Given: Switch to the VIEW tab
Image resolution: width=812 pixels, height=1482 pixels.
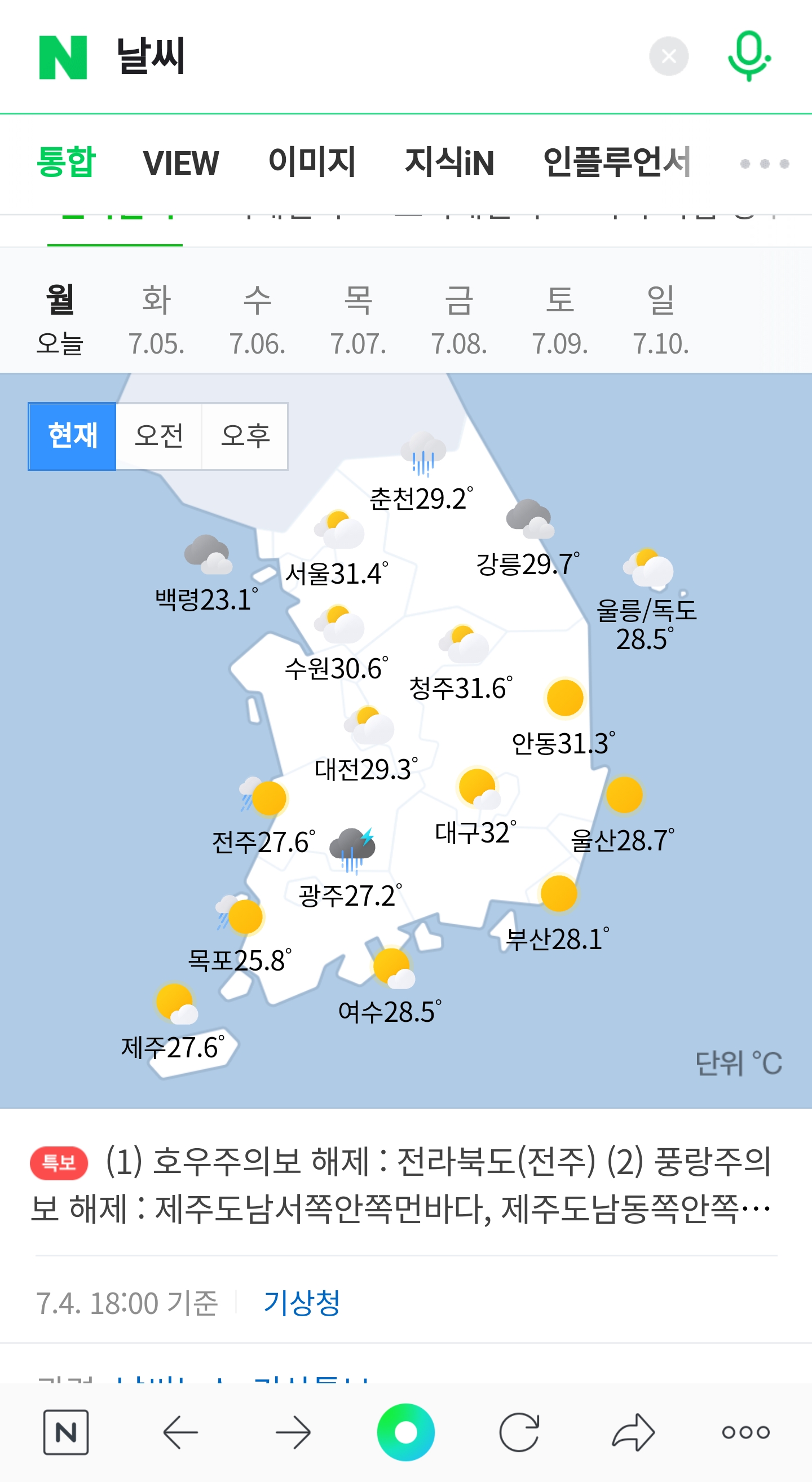Looking at the screenshot, I should click(x=181, y=162).
